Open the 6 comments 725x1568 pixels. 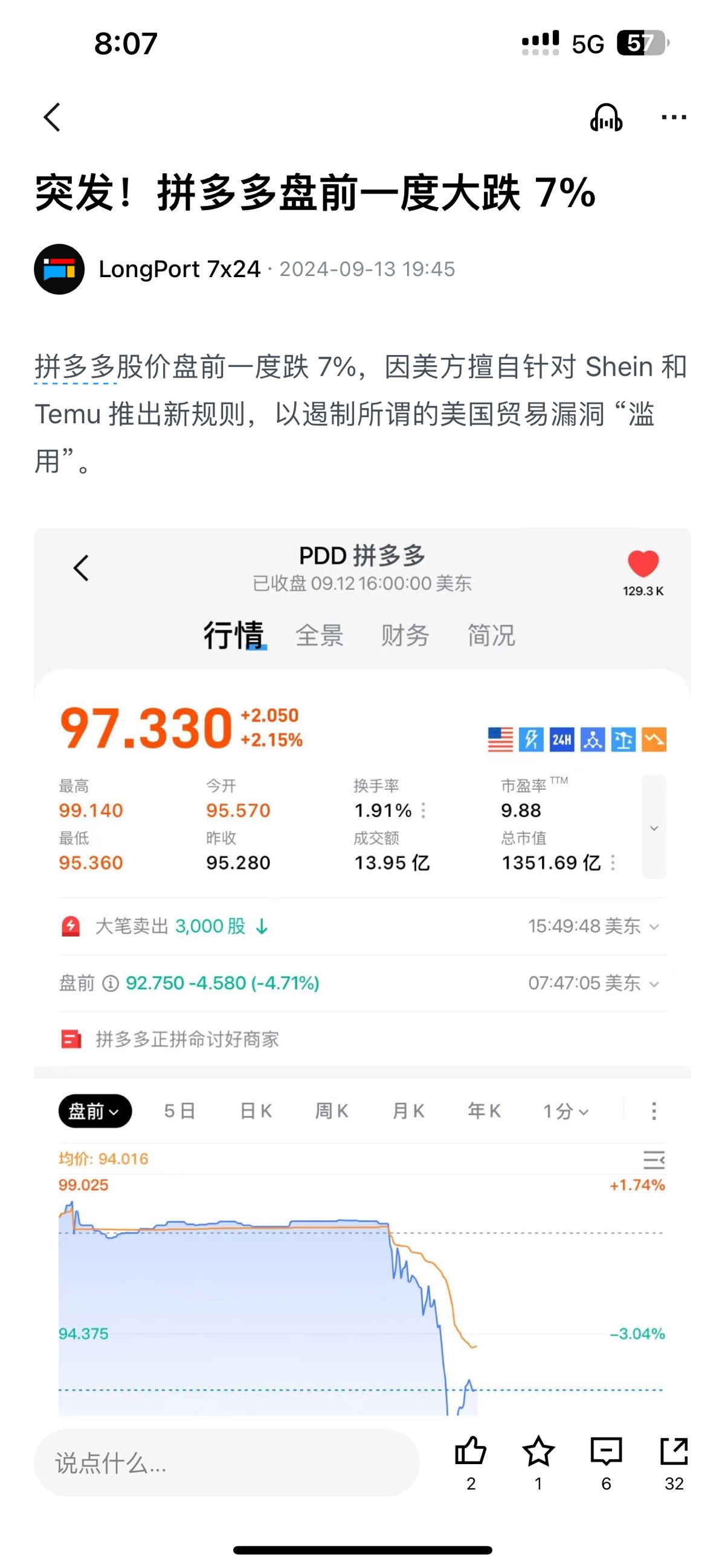click(x=606, y=1463)
